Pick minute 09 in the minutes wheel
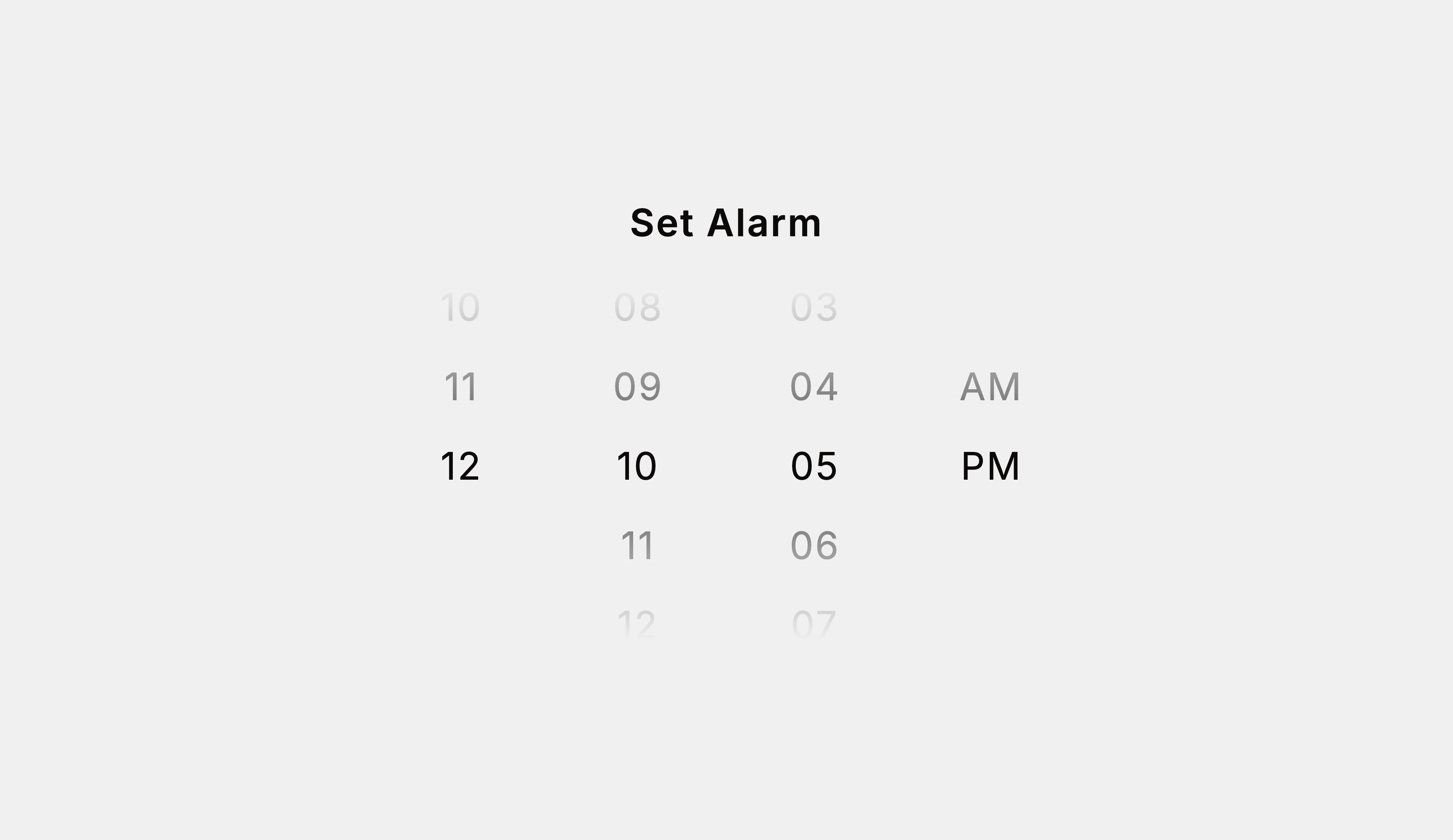Screen dimensions: 1453x840 [x=637, y=386]
